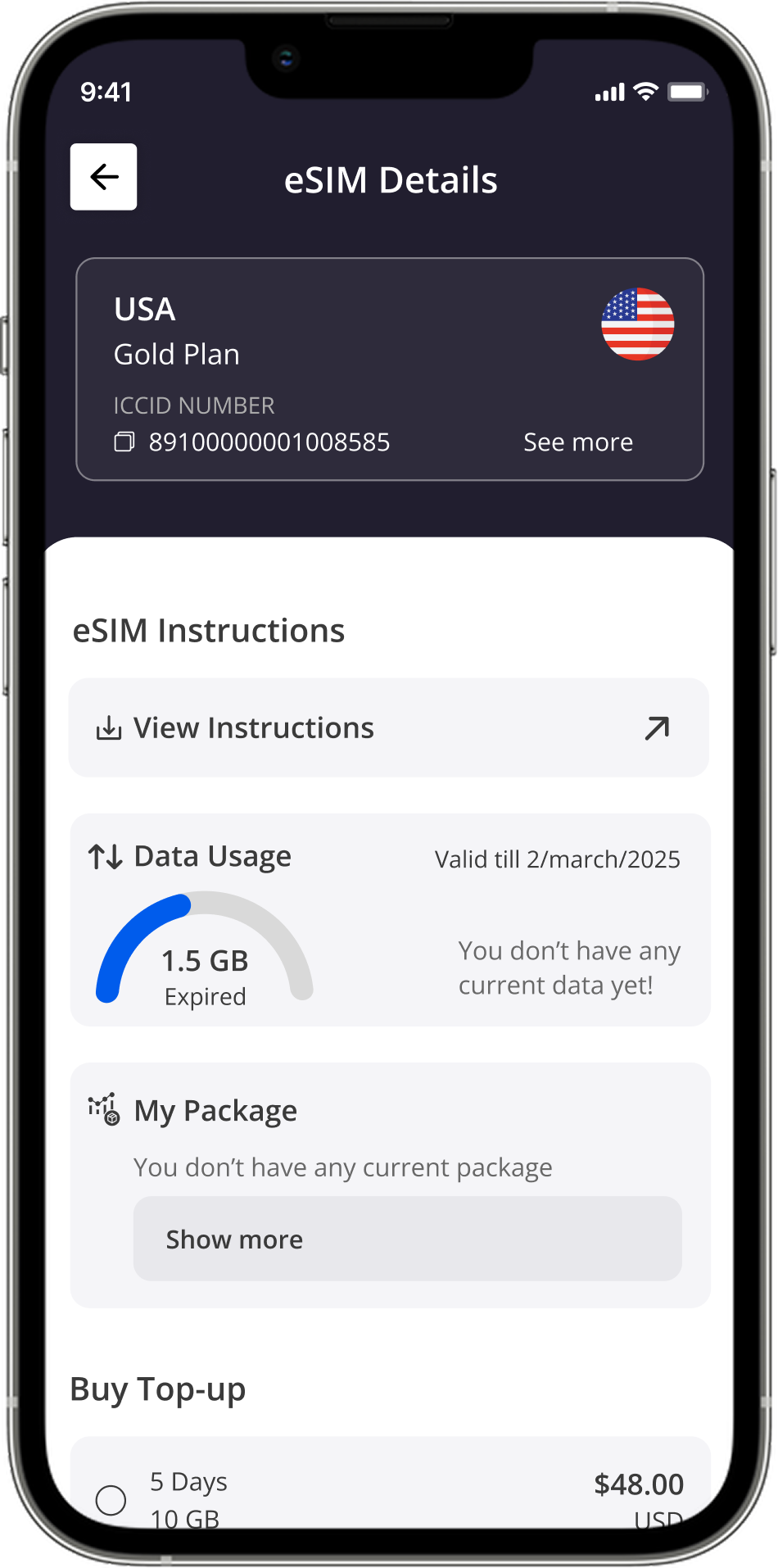Select the 5 Days 10 GB top-up

coord(111,1500)
